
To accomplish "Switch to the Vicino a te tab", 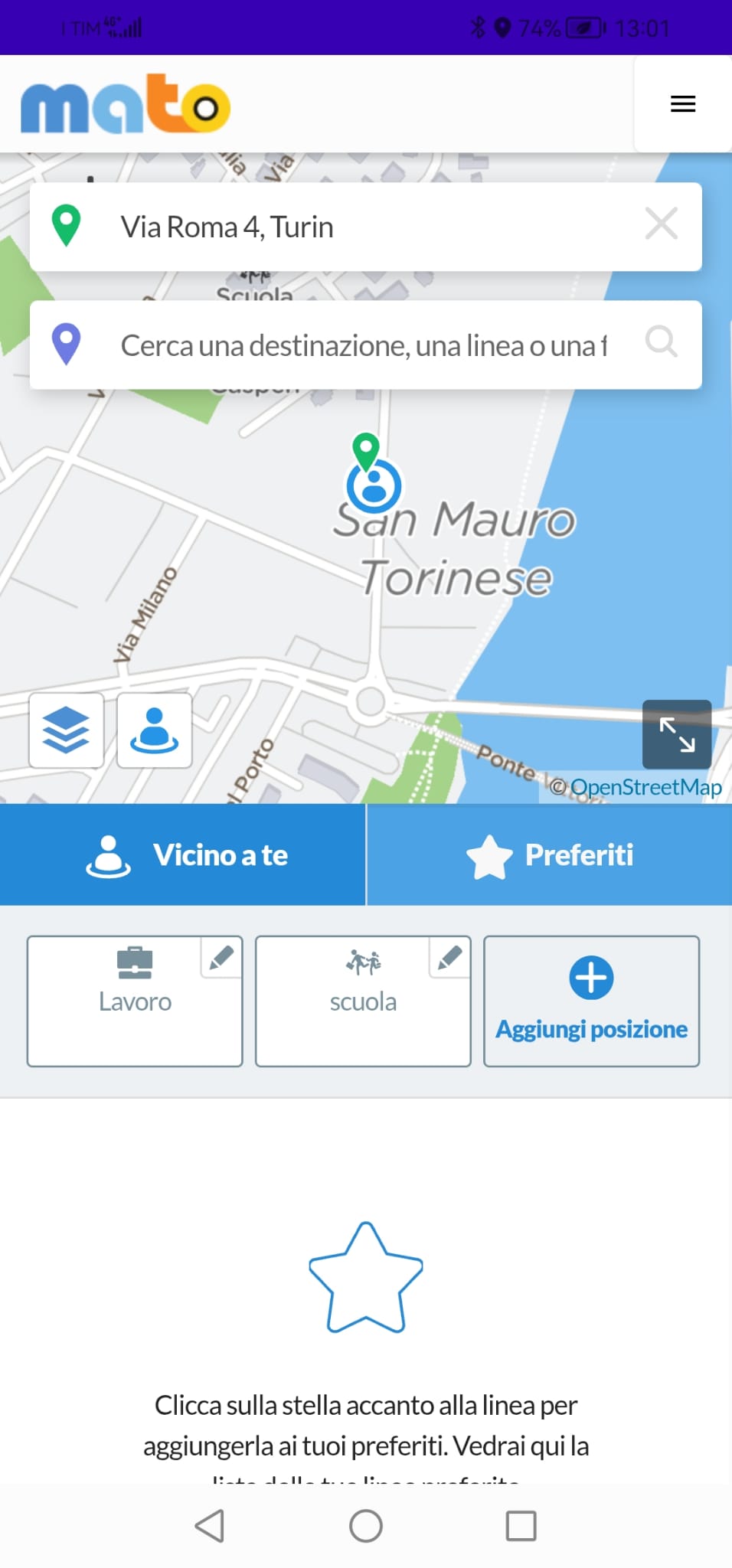I will 183,855.
